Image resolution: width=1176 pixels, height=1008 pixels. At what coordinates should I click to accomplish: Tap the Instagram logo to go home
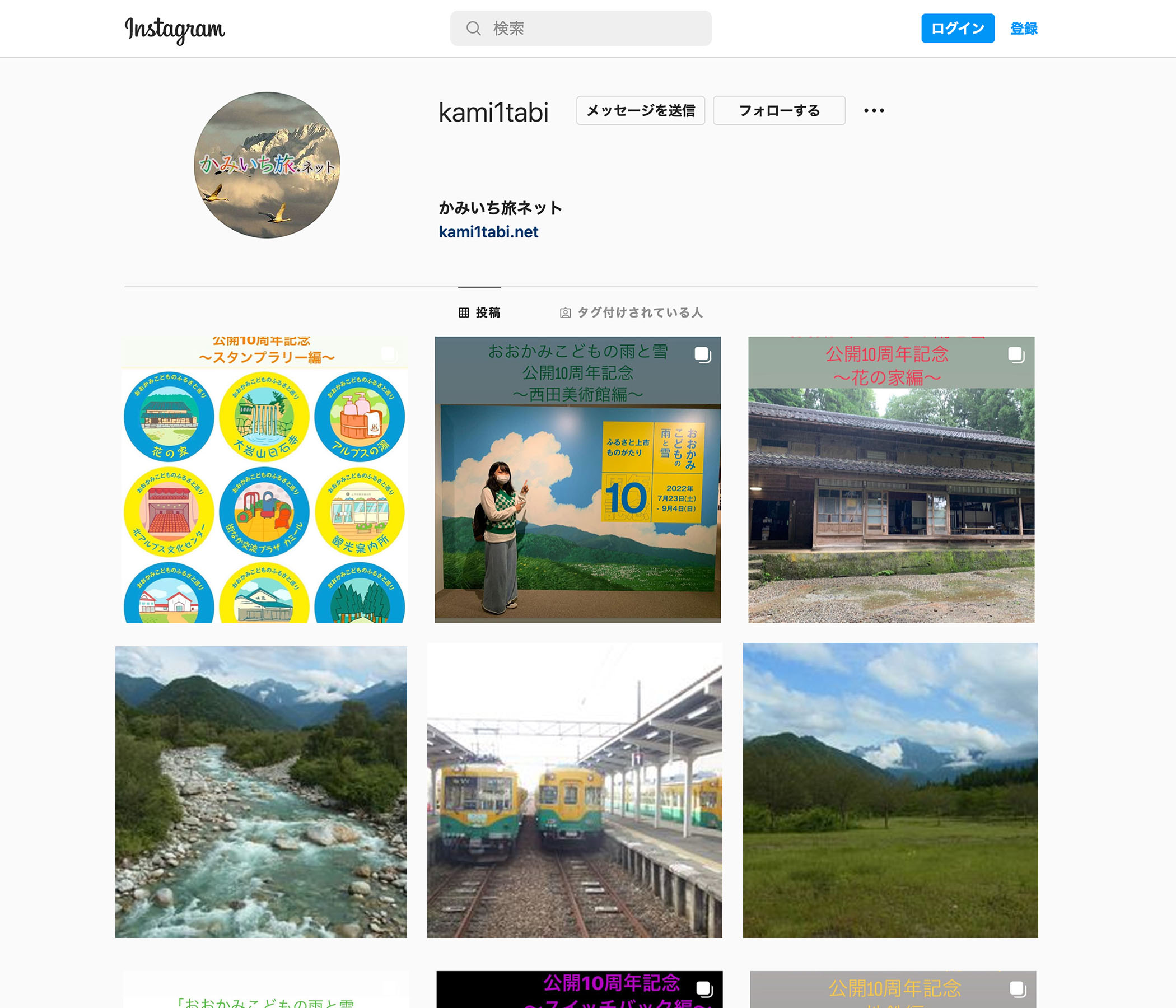(x=174, y=29)
